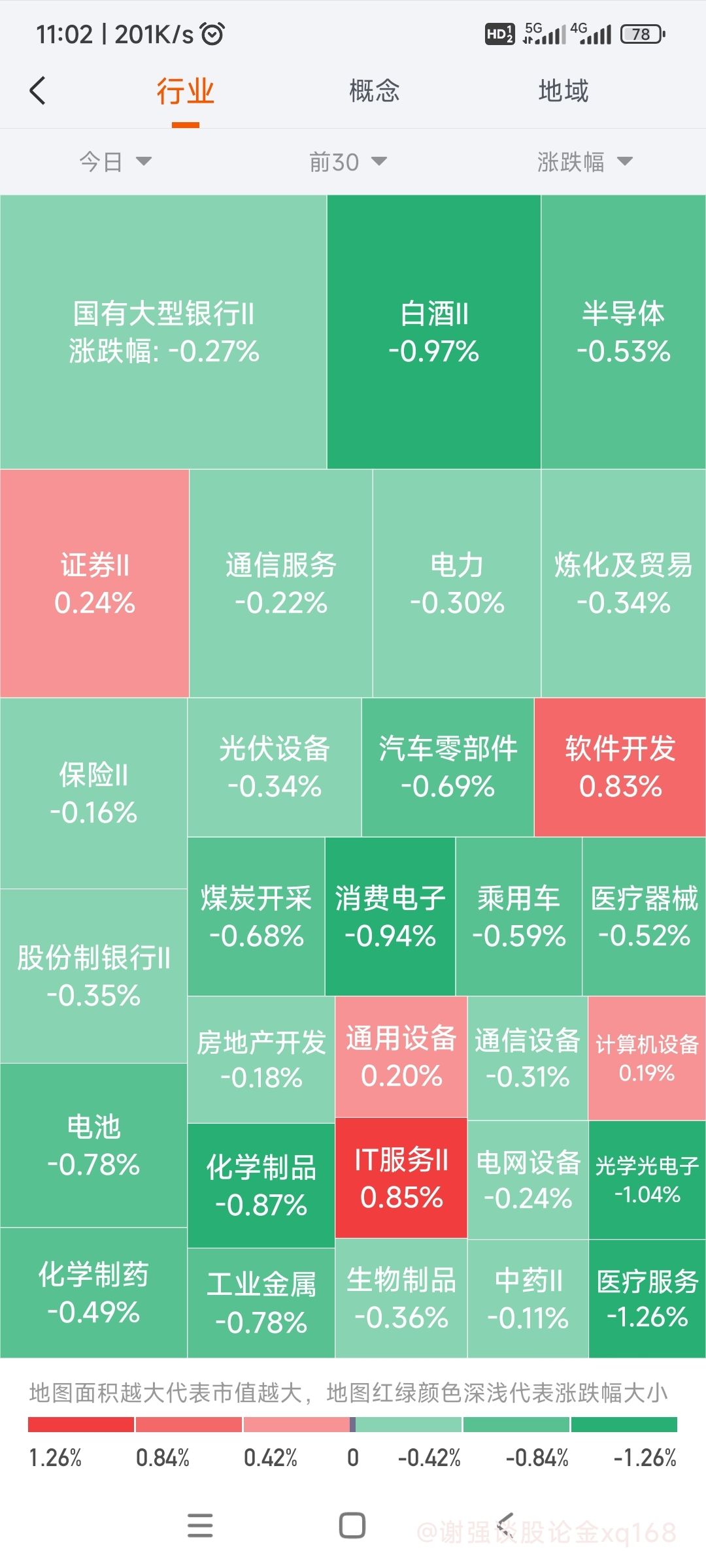The width and height of the screenshot is (706, 1568).
Task: Open the 半导体 sector tile
Action: pos(624,332)
